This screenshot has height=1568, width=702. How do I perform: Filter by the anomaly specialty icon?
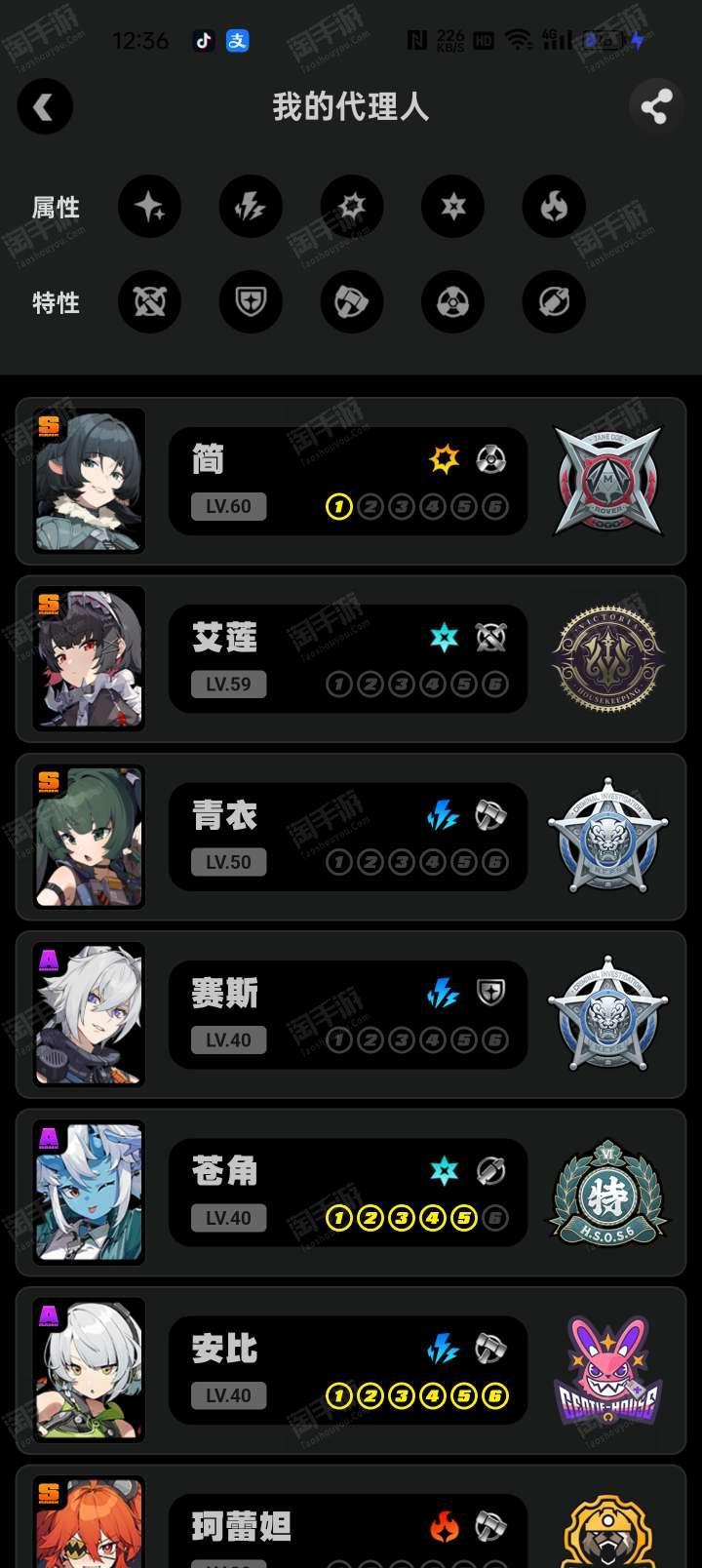click(453, 302)
